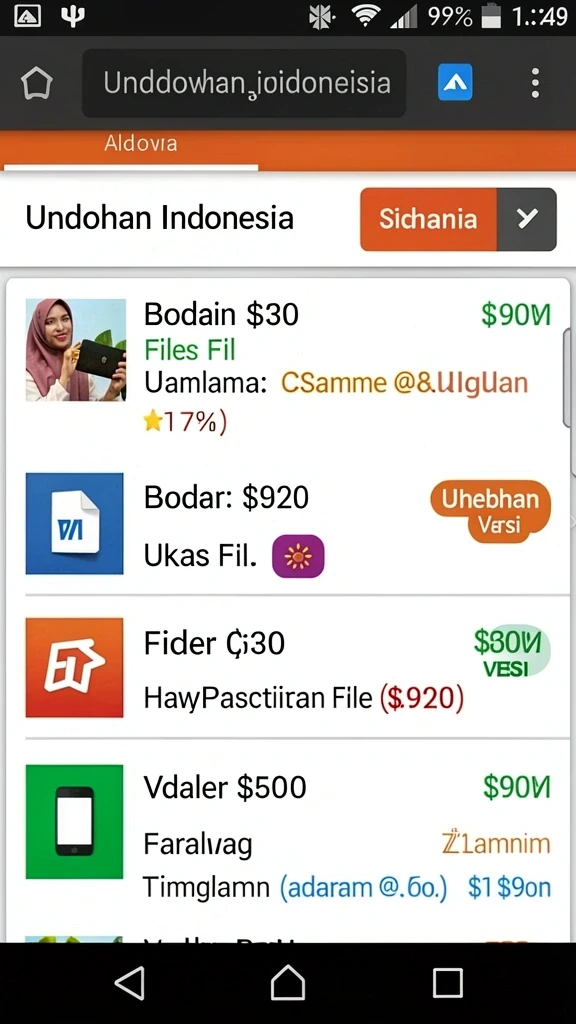Open recent apps from the navigation bar
The width and height of the screenshot is (576, 1024).
coord(447,983)
